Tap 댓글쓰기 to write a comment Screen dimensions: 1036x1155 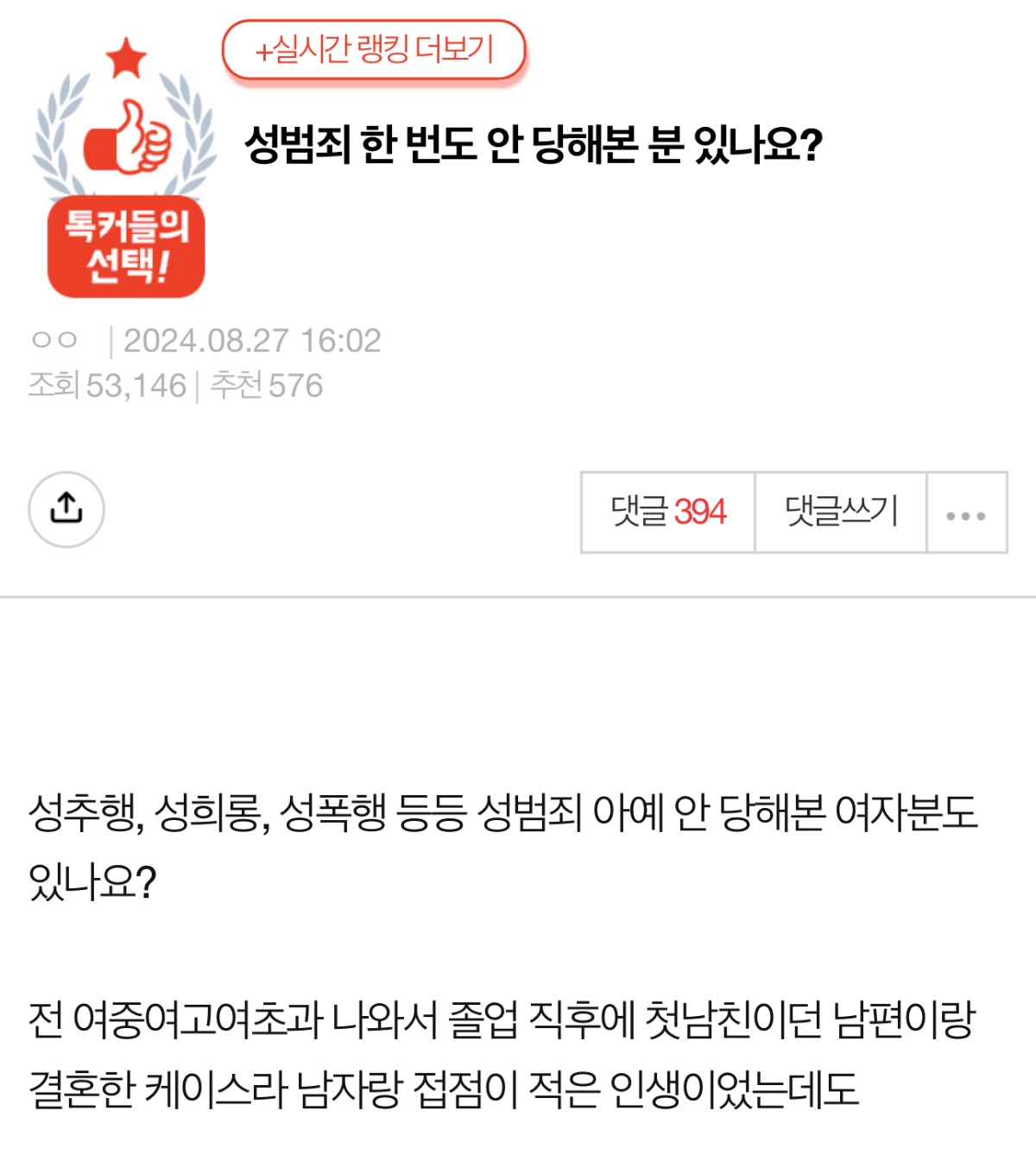tap(841, 512)
